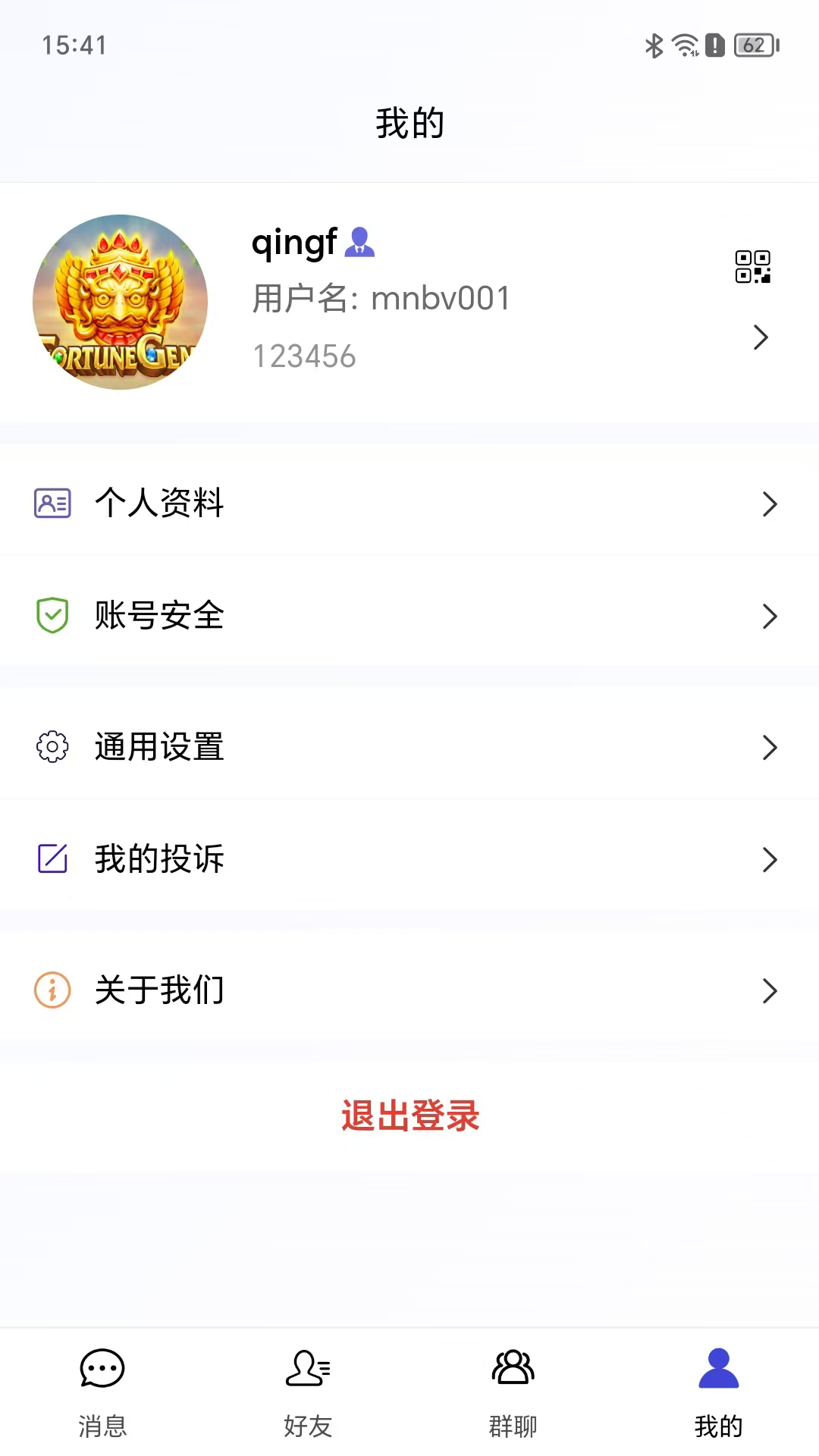
Task: Expand 通用设置 with its arrow
Action: point(770,746)
